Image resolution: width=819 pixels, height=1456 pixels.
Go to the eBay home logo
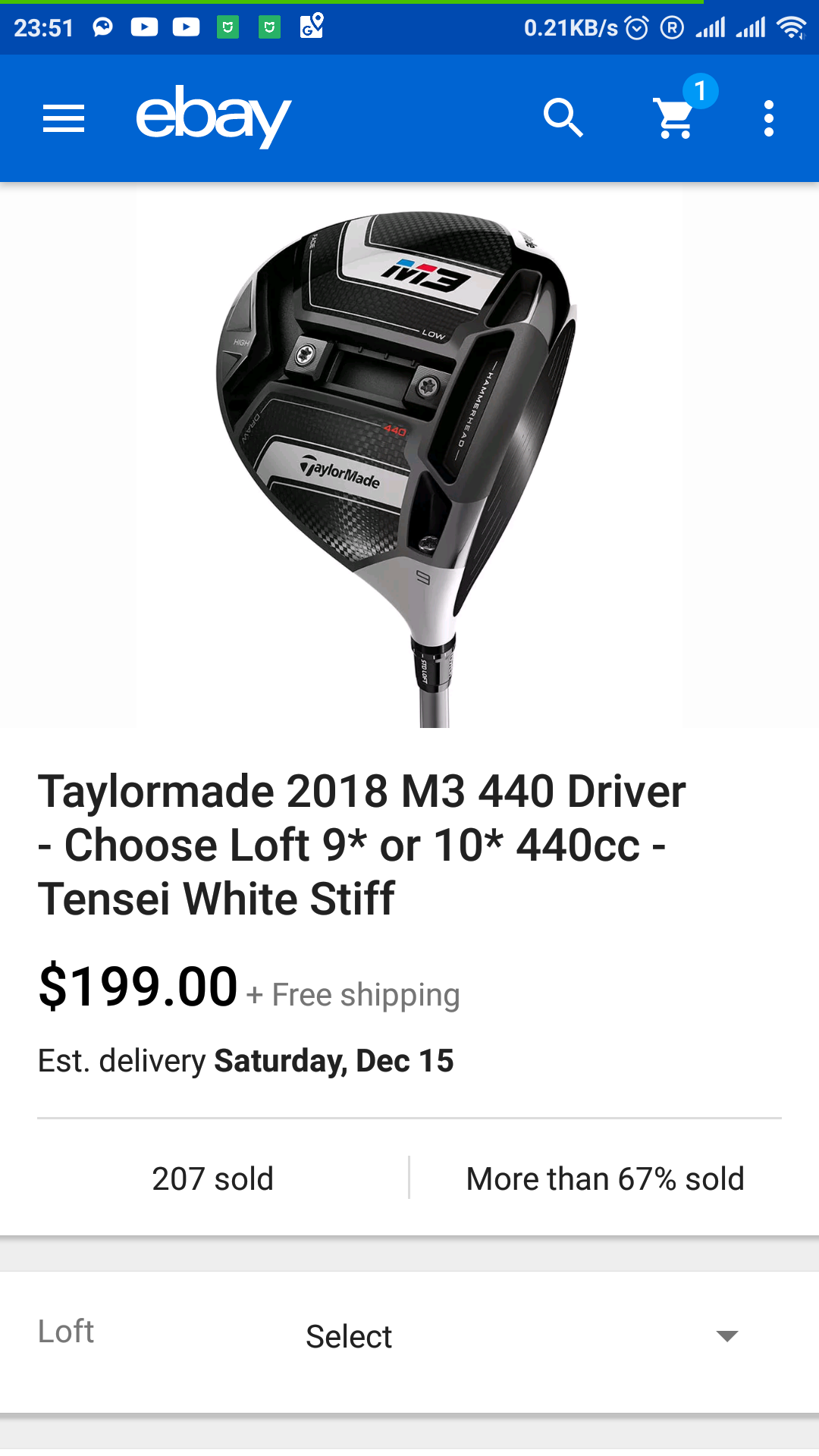[x=213, y=116]
